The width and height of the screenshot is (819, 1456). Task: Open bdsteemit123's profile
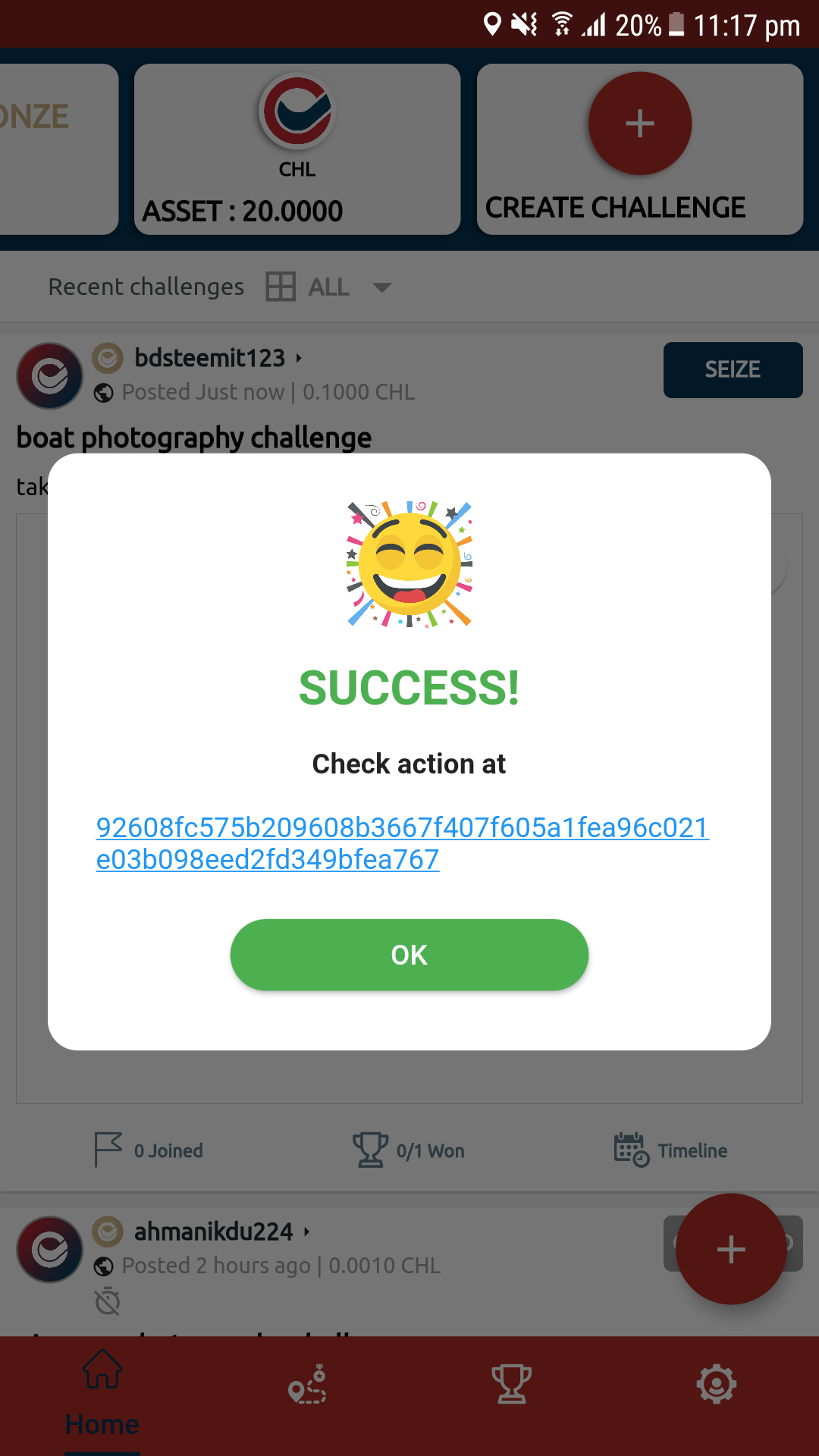209,358
